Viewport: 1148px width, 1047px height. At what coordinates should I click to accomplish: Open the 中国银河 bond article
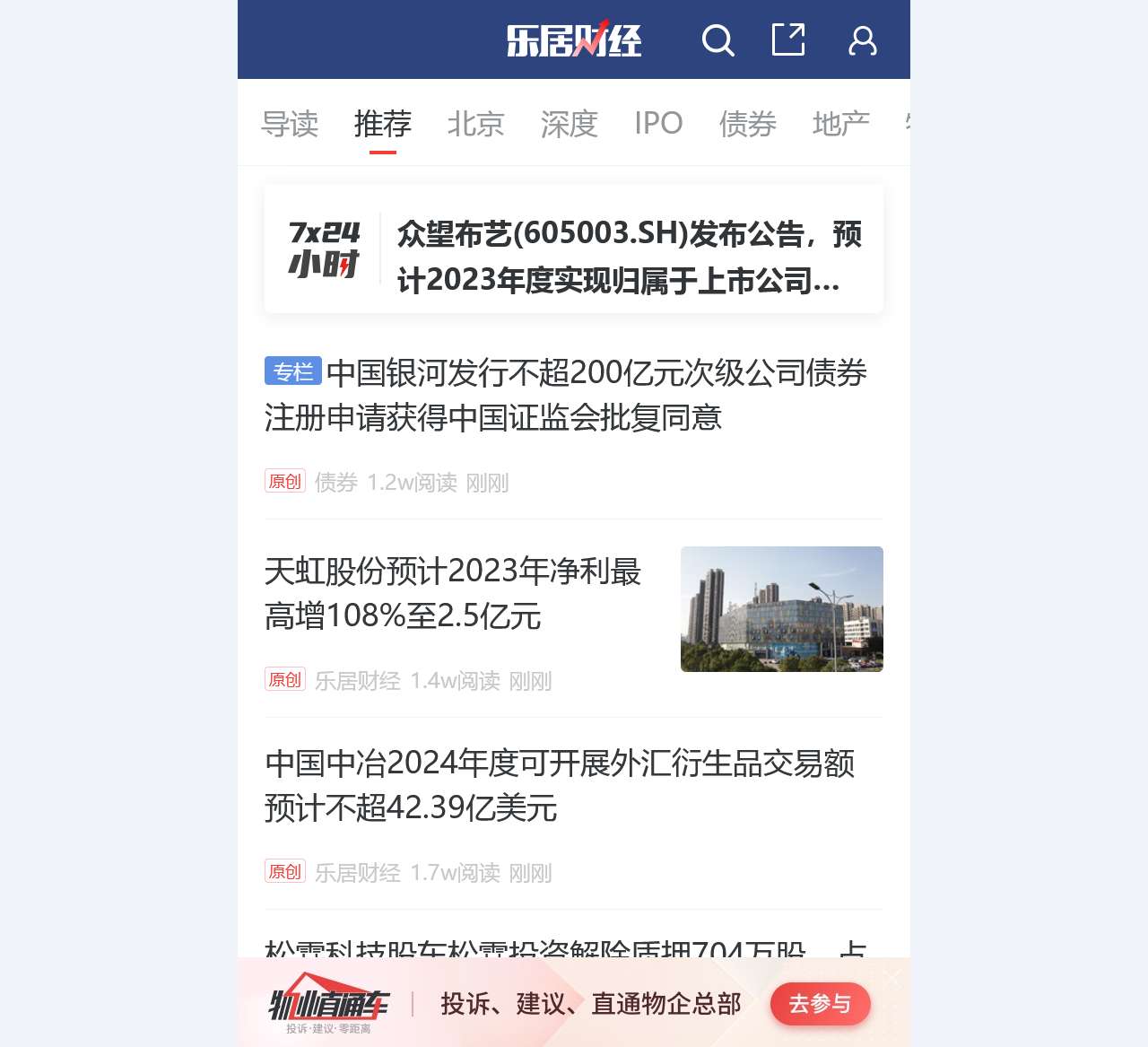(565, 395)
